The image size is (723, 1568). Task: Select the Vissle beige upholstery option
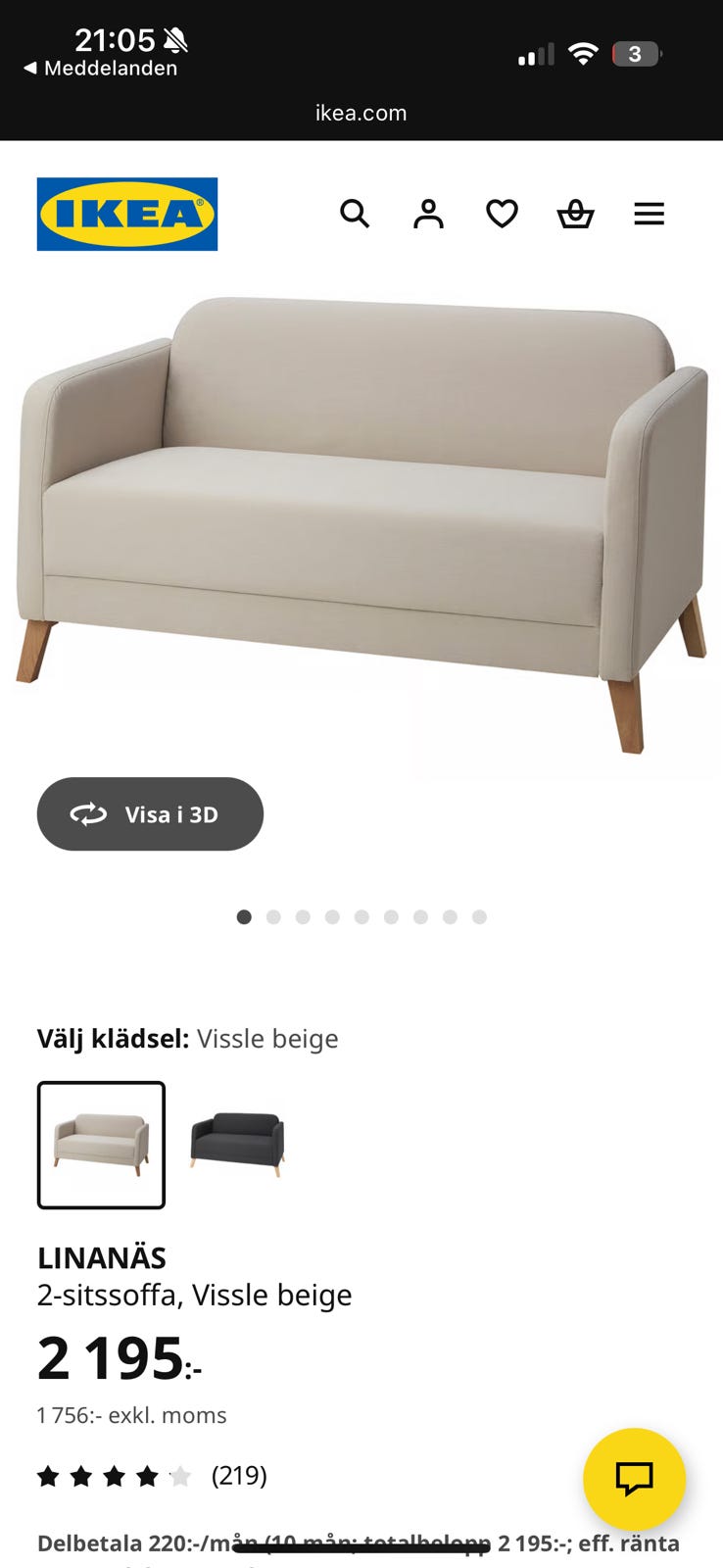[x=101, y=1145]
